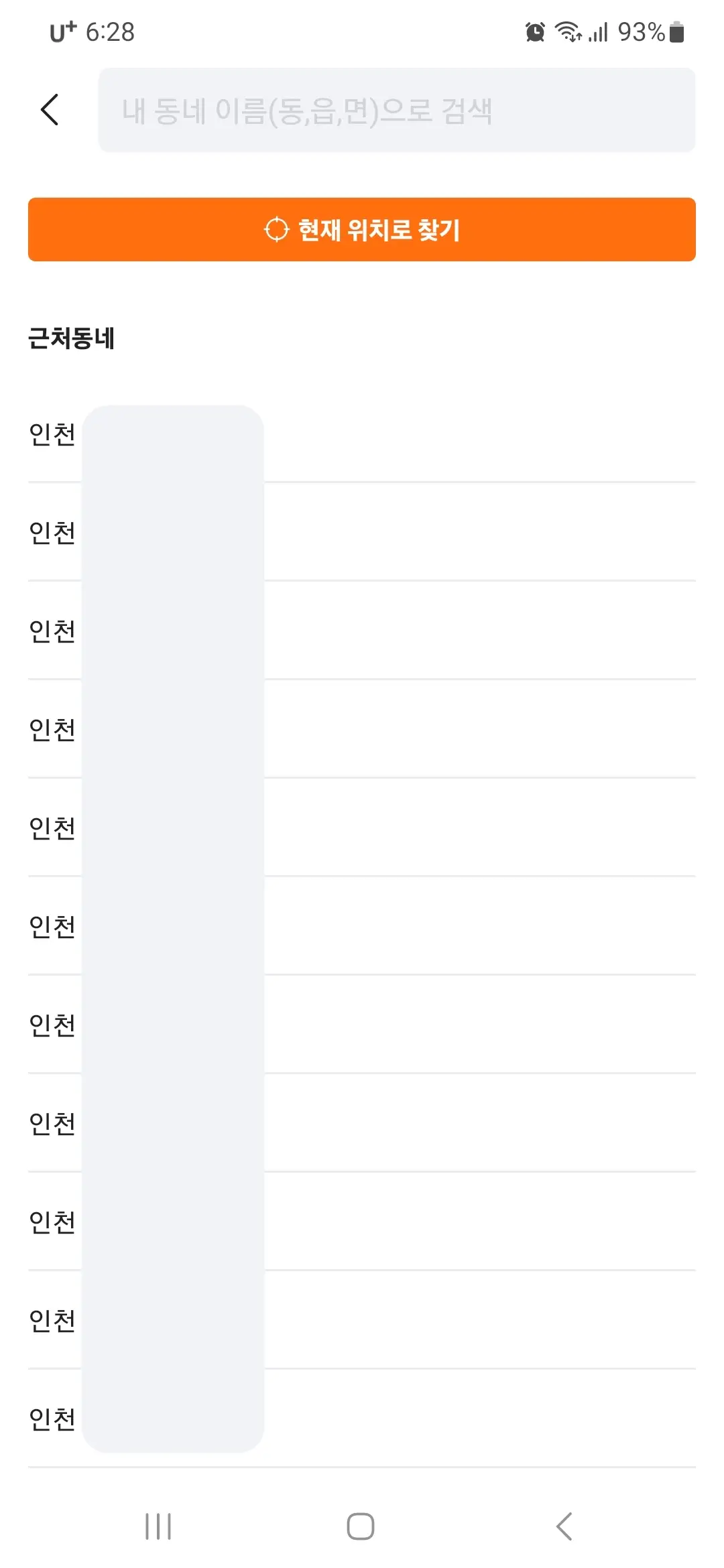The height and width of the screenshot is (1568, 724).
Task: Tap the crosshair location icon inside the orange button
Action: (x=276, y=229)
